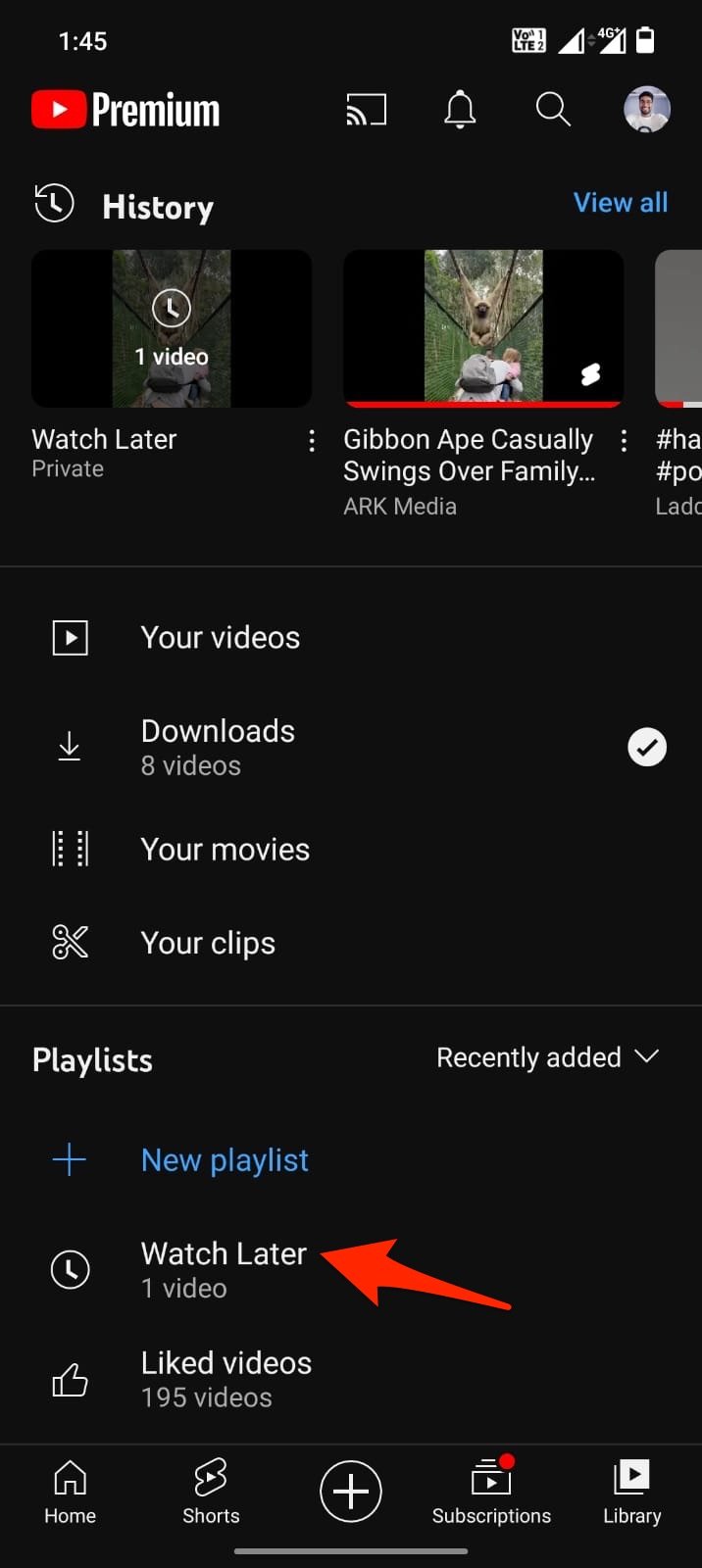
Task: Open the notifications bell
Action: pyautogui.click(x=460, y=110)
